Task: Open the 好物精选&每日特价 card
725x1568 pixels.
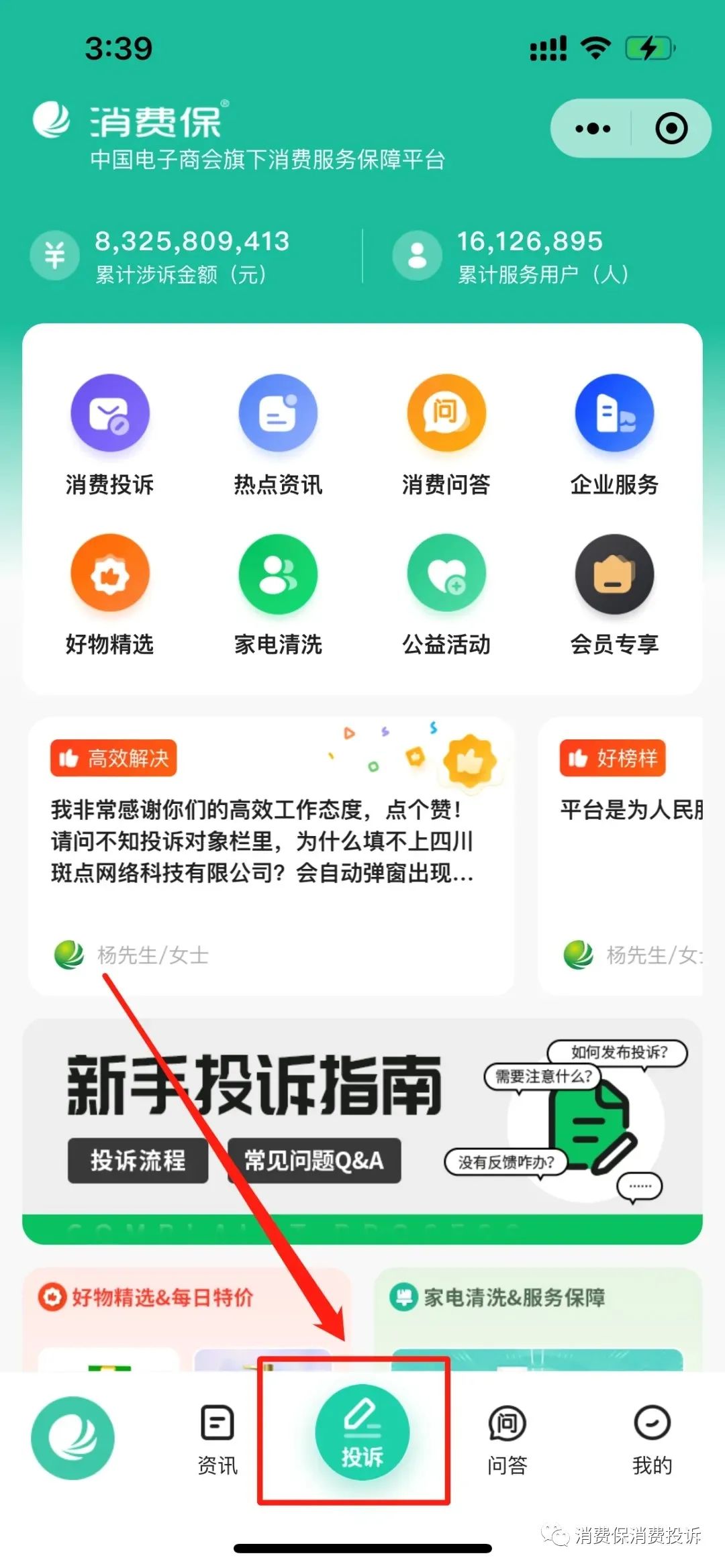Action: (x=187, y=1315)
